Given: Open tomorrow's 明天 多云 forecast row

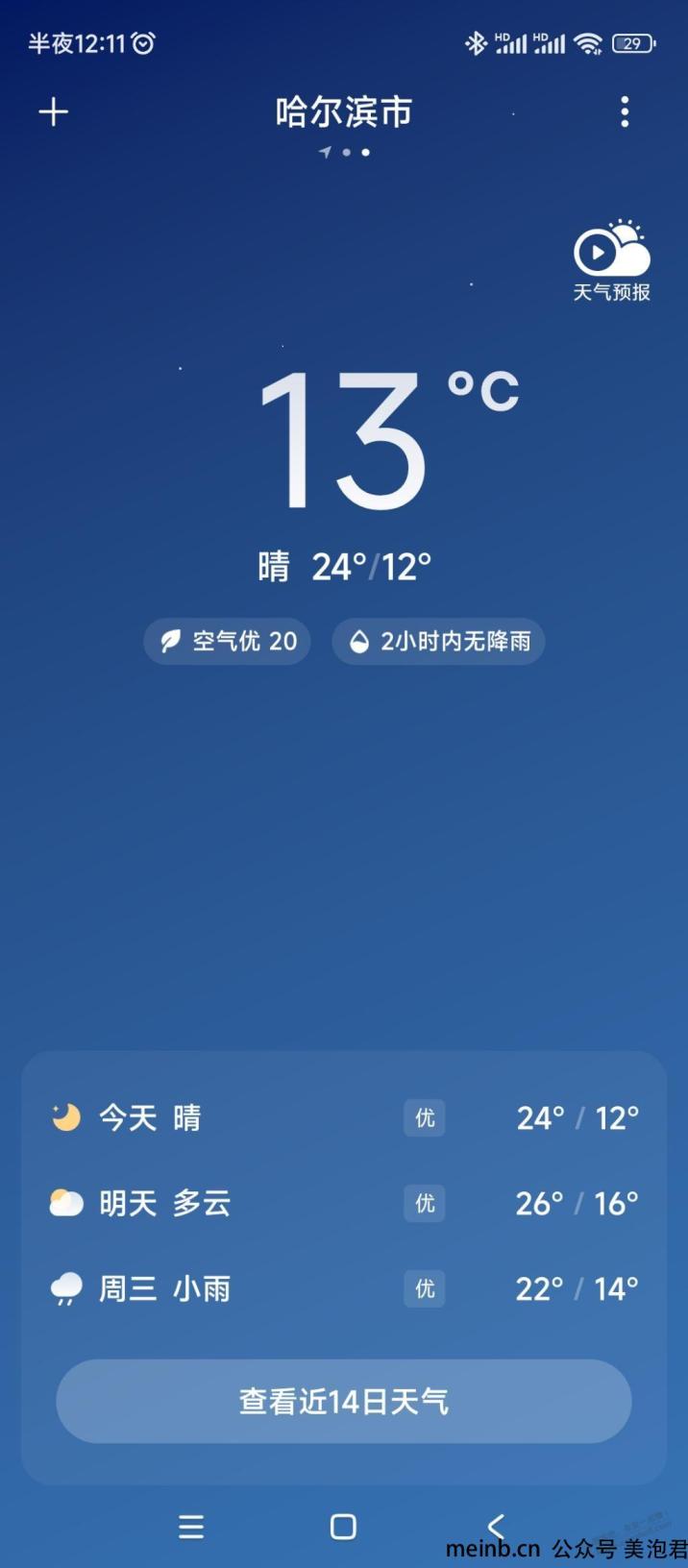Looking at the screenshot, I should click(344, 1203).
